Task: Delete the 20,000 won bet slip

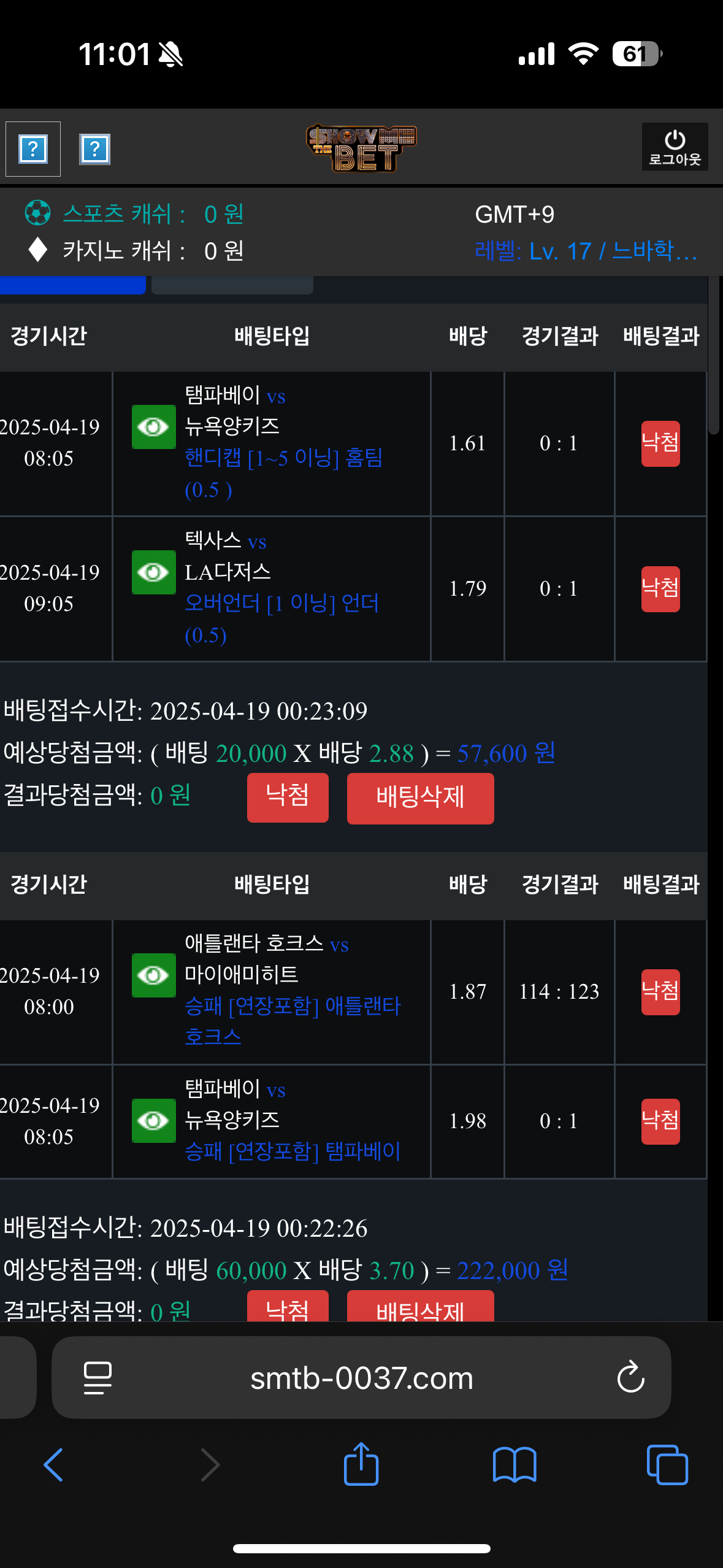Action: tap(420, 797)
